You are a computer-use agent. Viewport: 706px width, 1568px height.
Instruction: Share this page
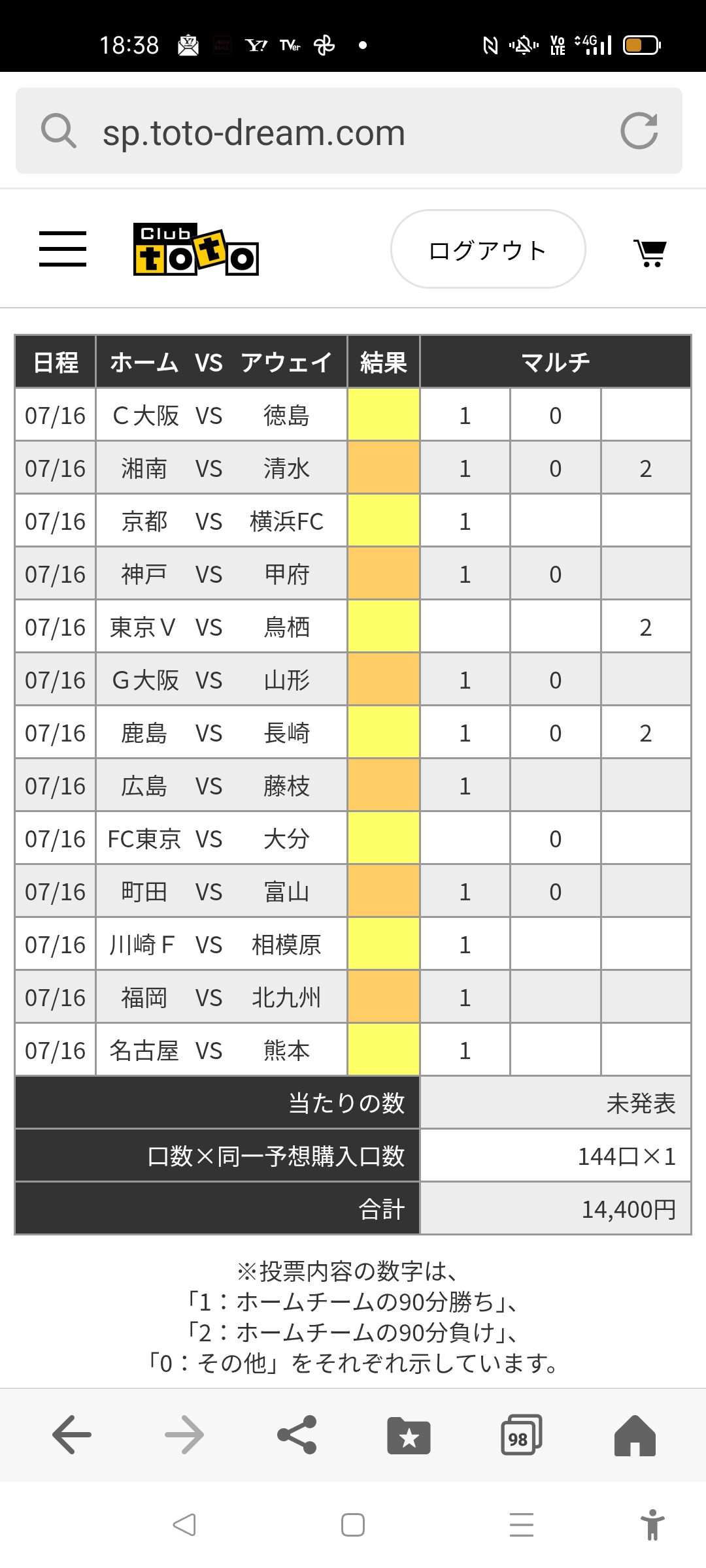pyautogui.click(x=297, y=1435)
